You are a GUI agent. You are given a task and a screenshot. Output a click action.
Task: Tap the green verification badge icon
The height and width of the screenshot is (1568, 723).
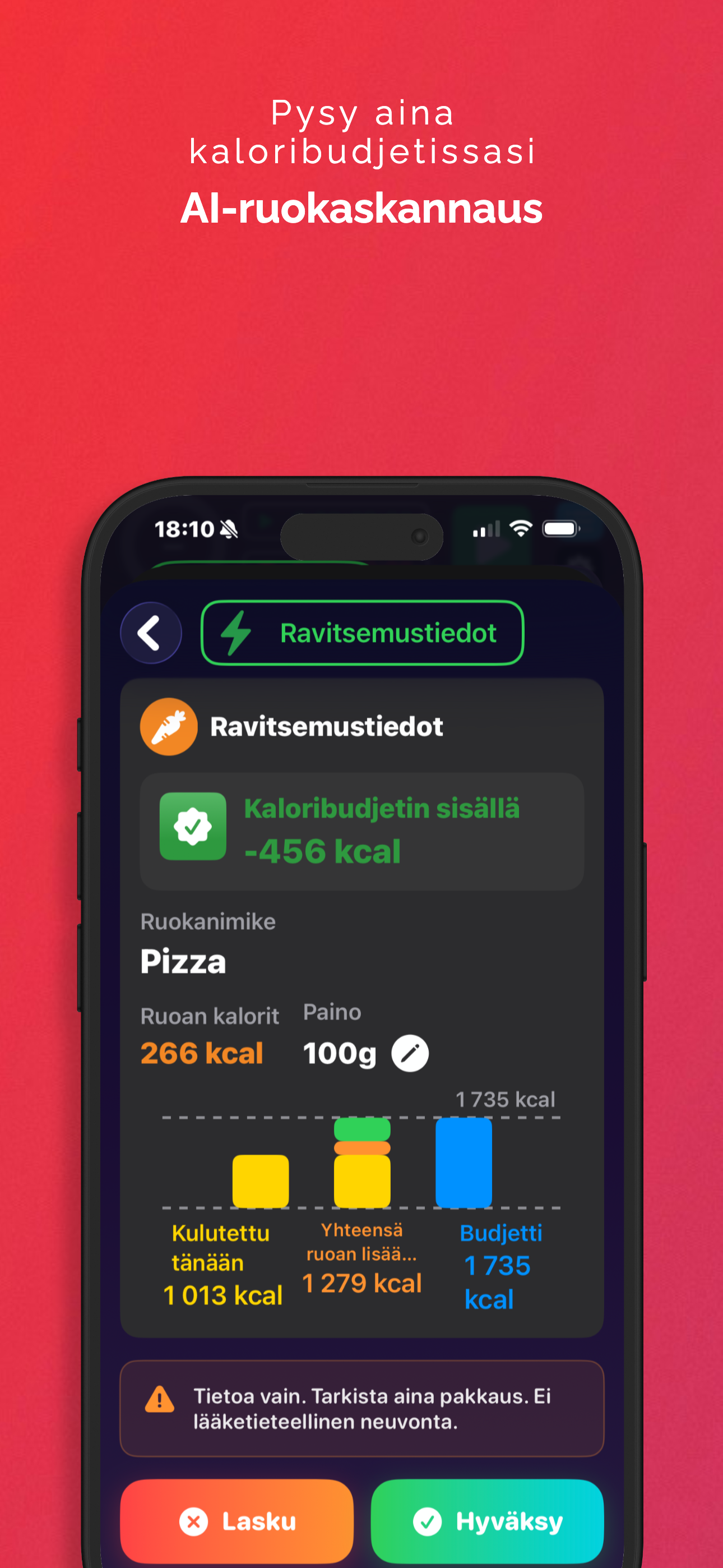click(192, 826)
